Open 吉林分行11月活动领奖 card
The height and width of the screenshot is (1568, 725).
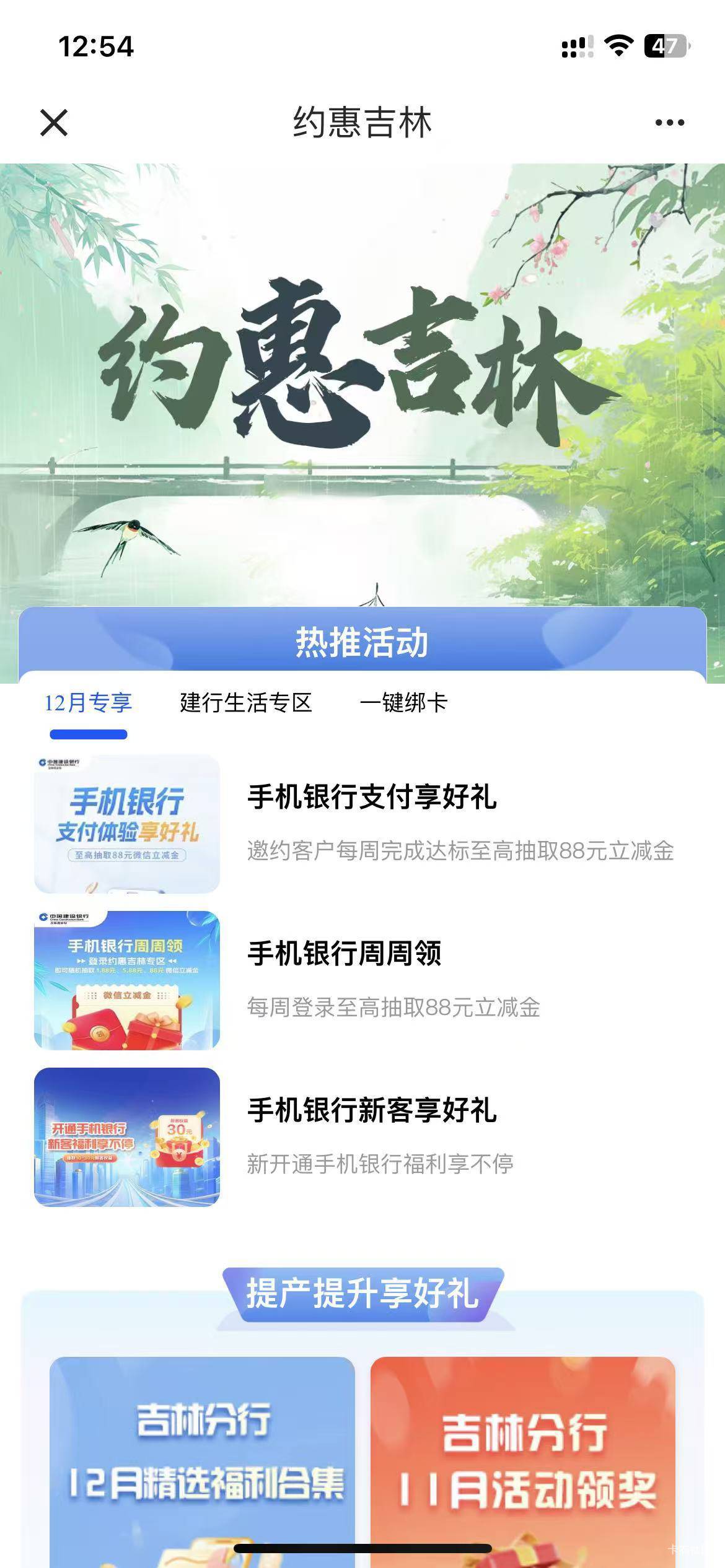point(523,1461)
